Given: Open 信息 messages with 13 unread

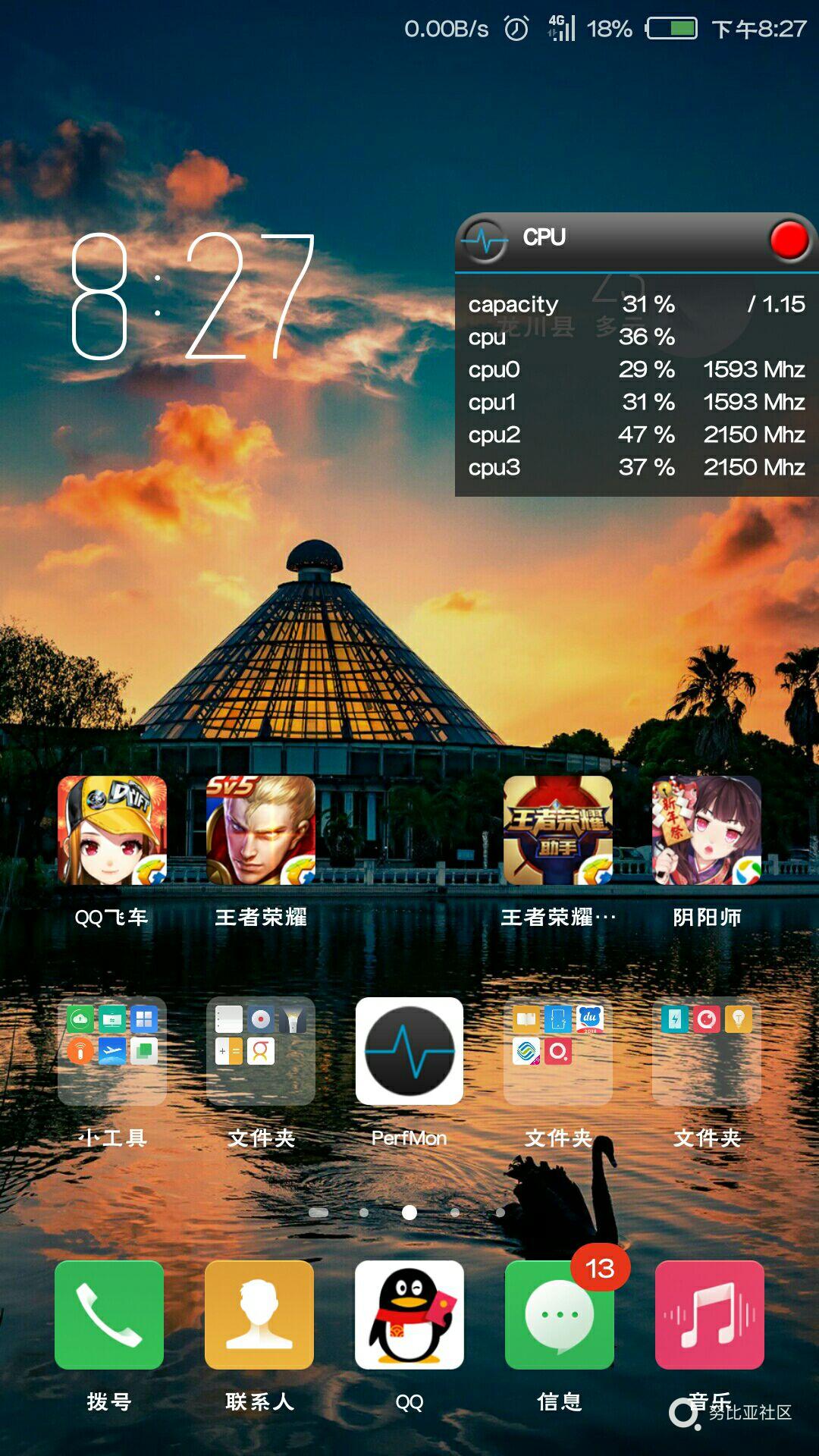Looking at the screenshot, I should coord(560,1315).
